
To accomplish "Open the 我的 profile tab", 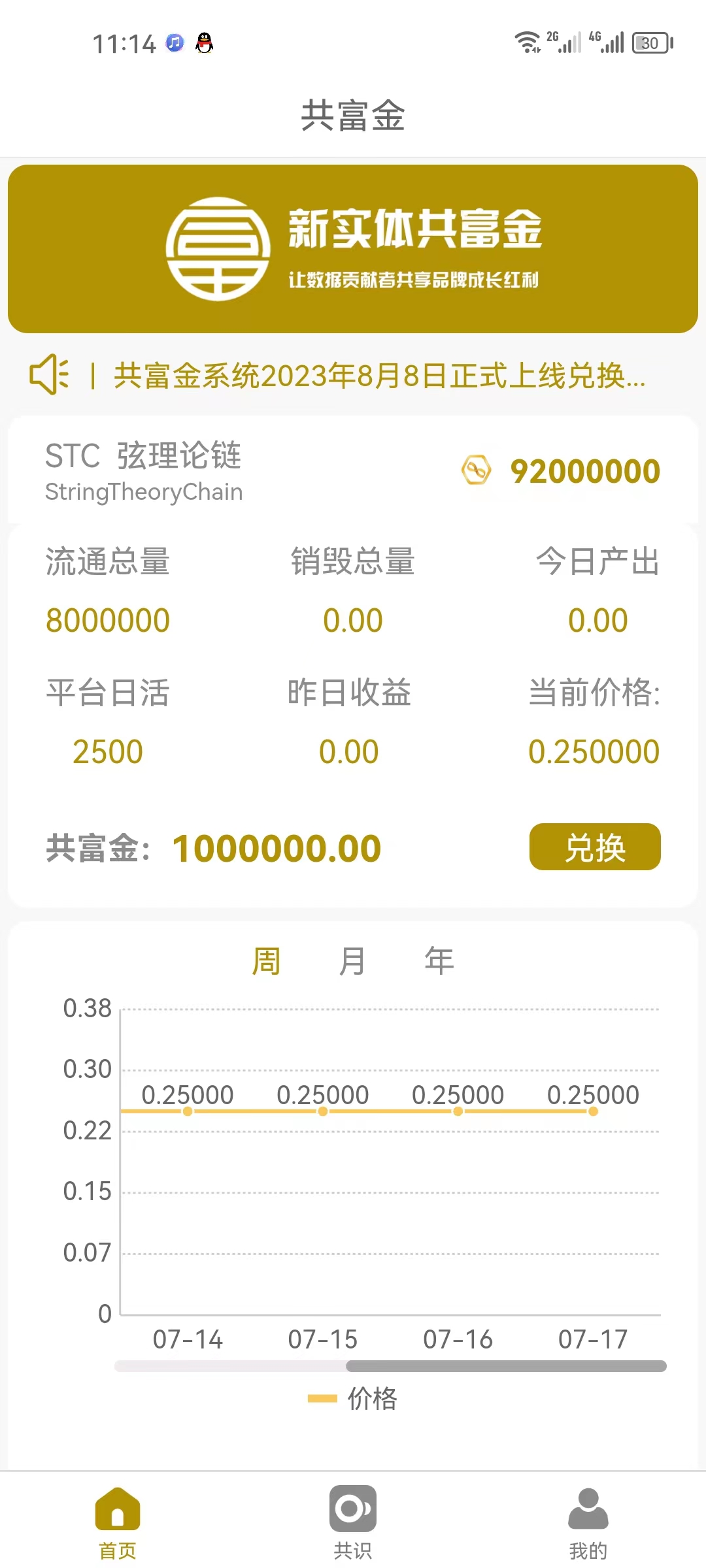I will click(588, 1521).
